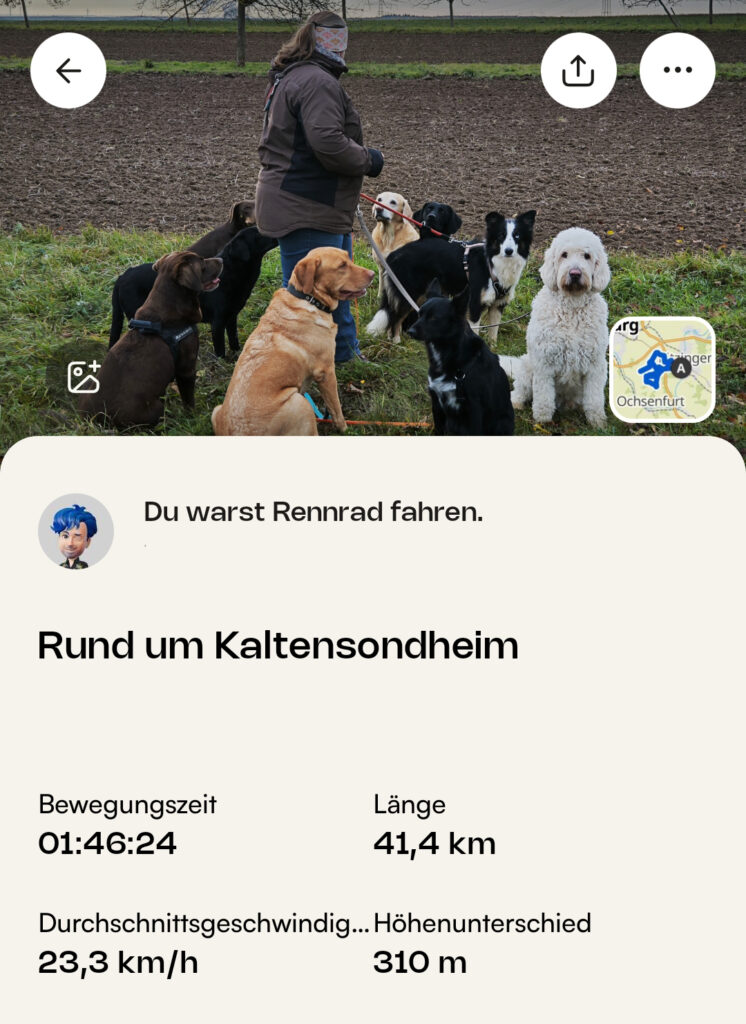Viewport: 746px width, 1024px height.
Task: Share this Rennrad tour
Action: tap(578, 70)
